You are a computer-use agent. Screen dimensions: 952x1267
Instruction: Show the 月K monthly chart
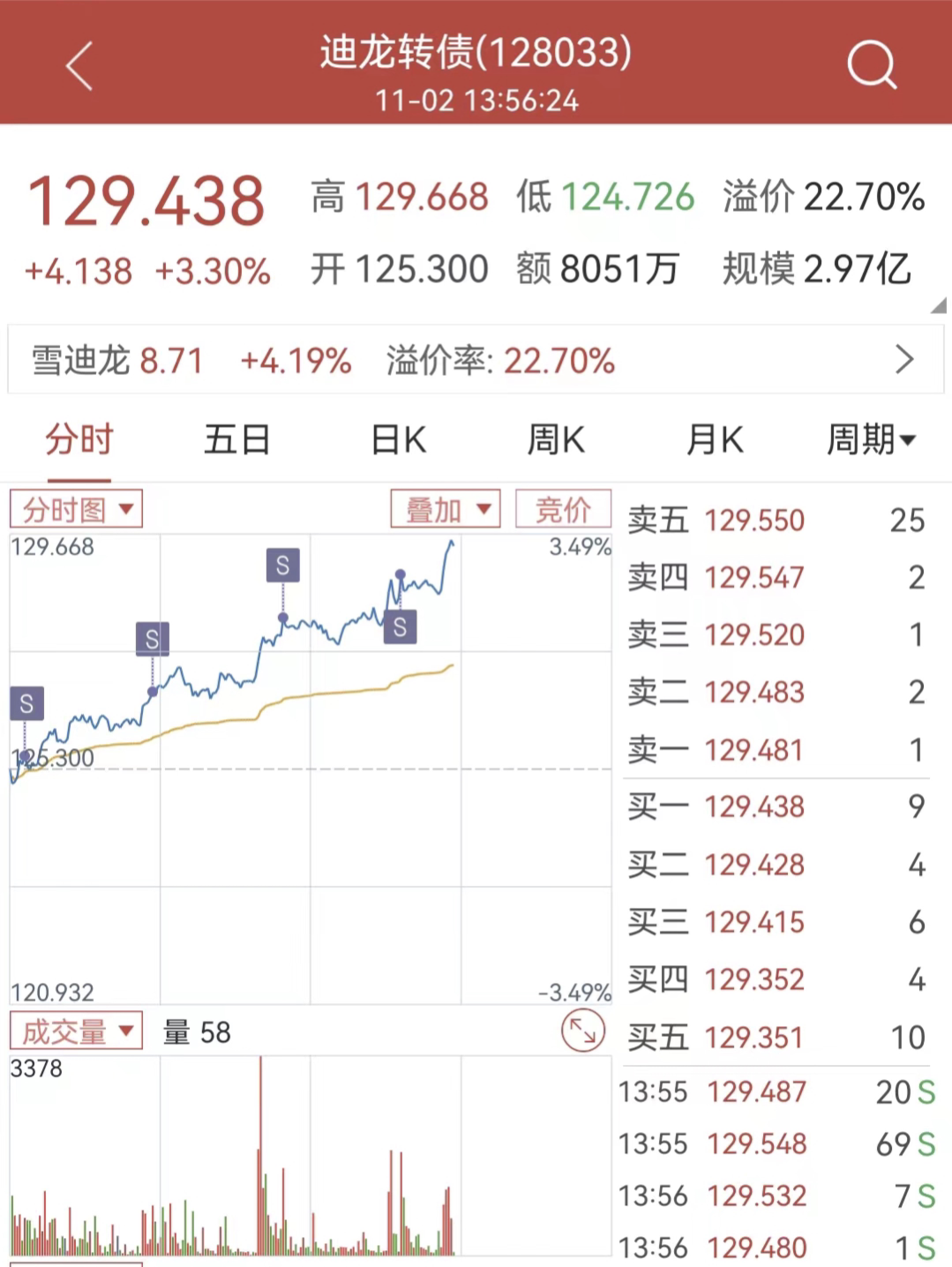(714, 439)
